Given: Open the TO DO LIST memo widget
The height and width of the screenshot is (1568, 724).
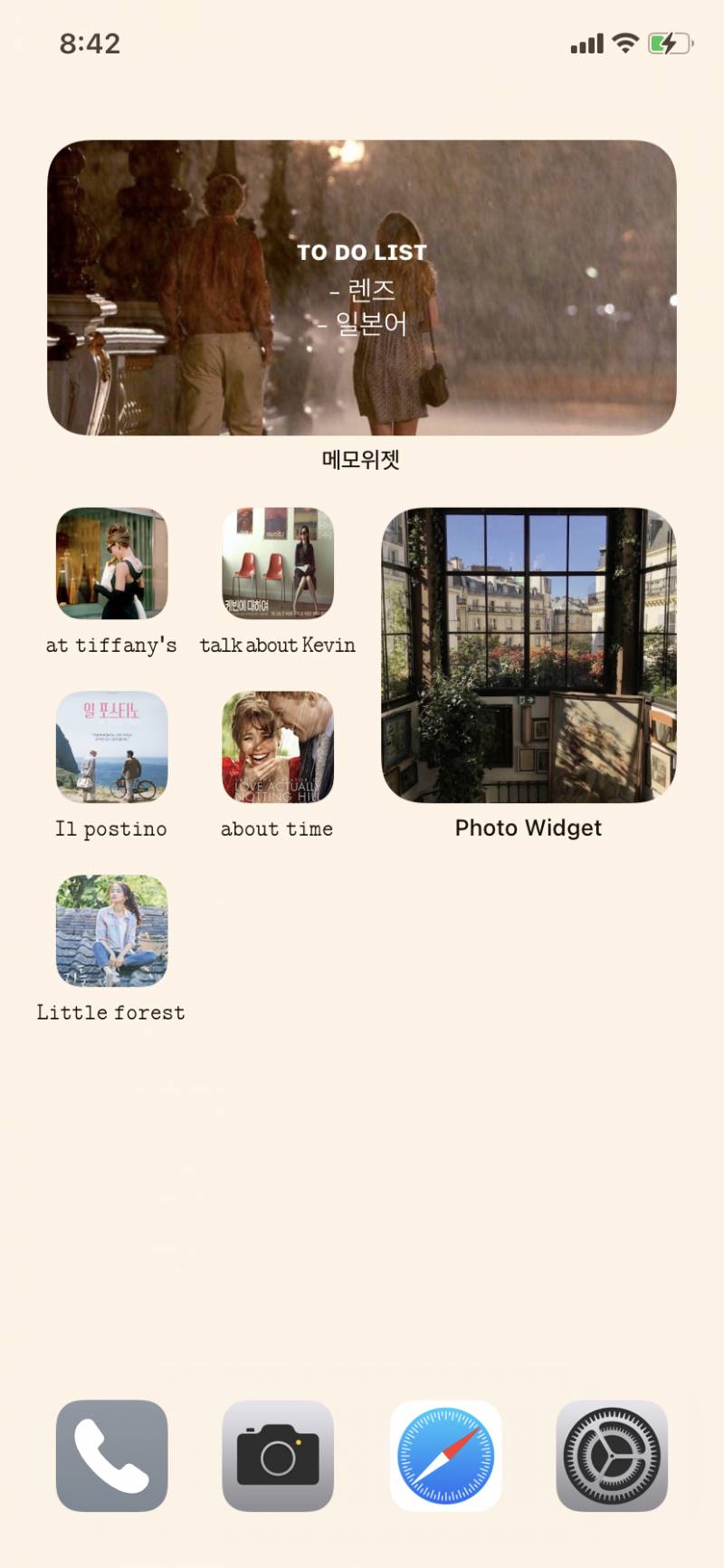Looking at the screenshot, I should (362, 288).
